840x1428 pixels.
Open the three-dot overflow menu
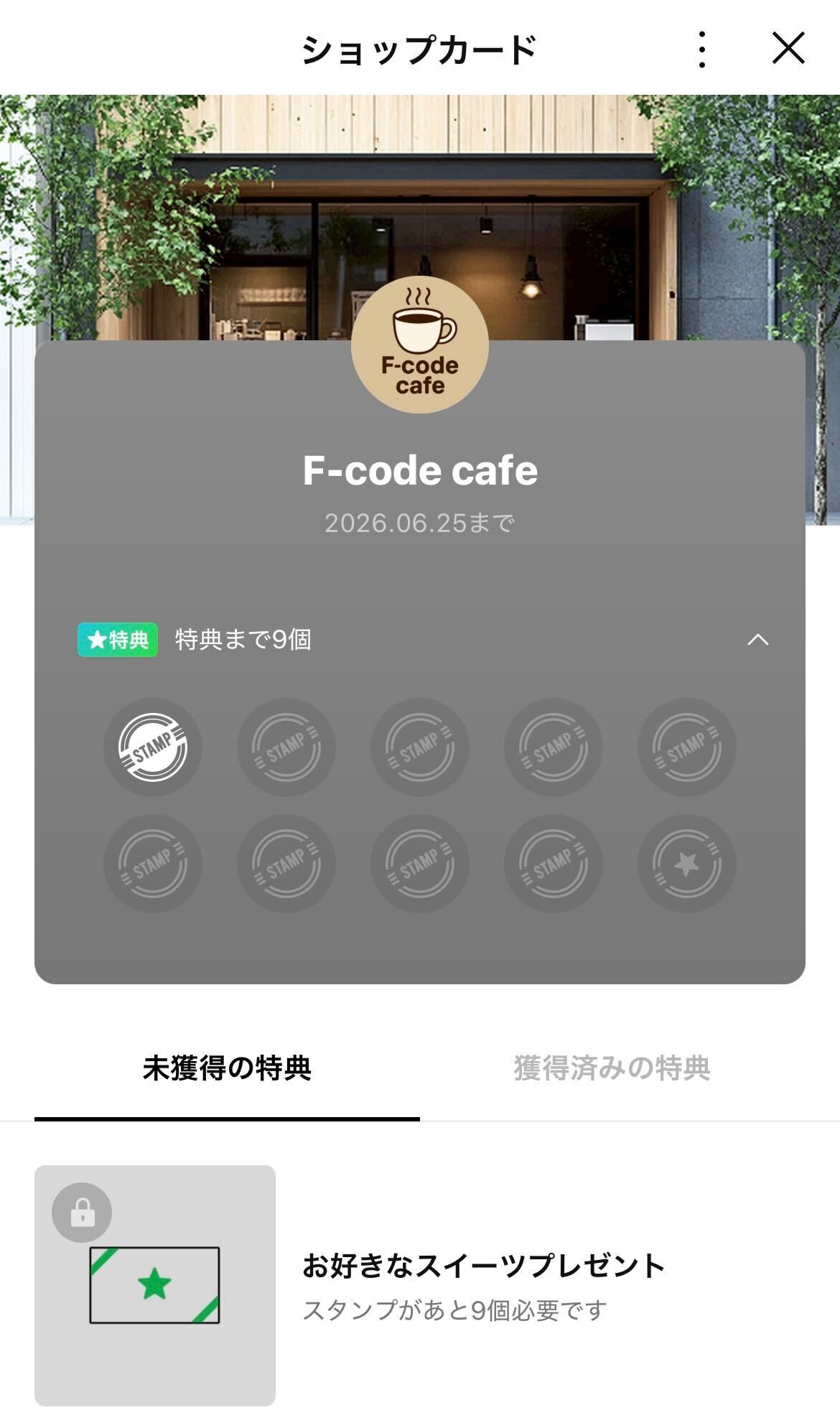point(701,50)
